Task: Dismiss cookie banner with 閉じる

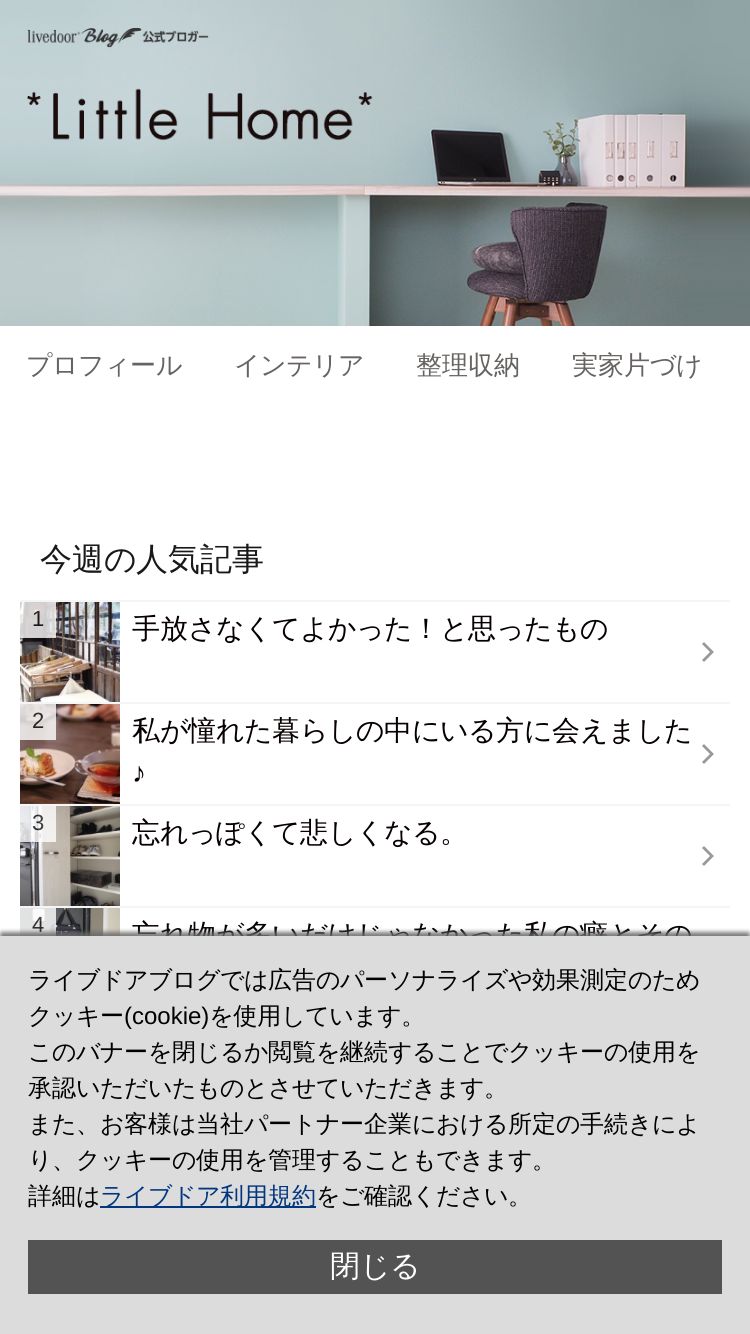Action: (374, 1267)
